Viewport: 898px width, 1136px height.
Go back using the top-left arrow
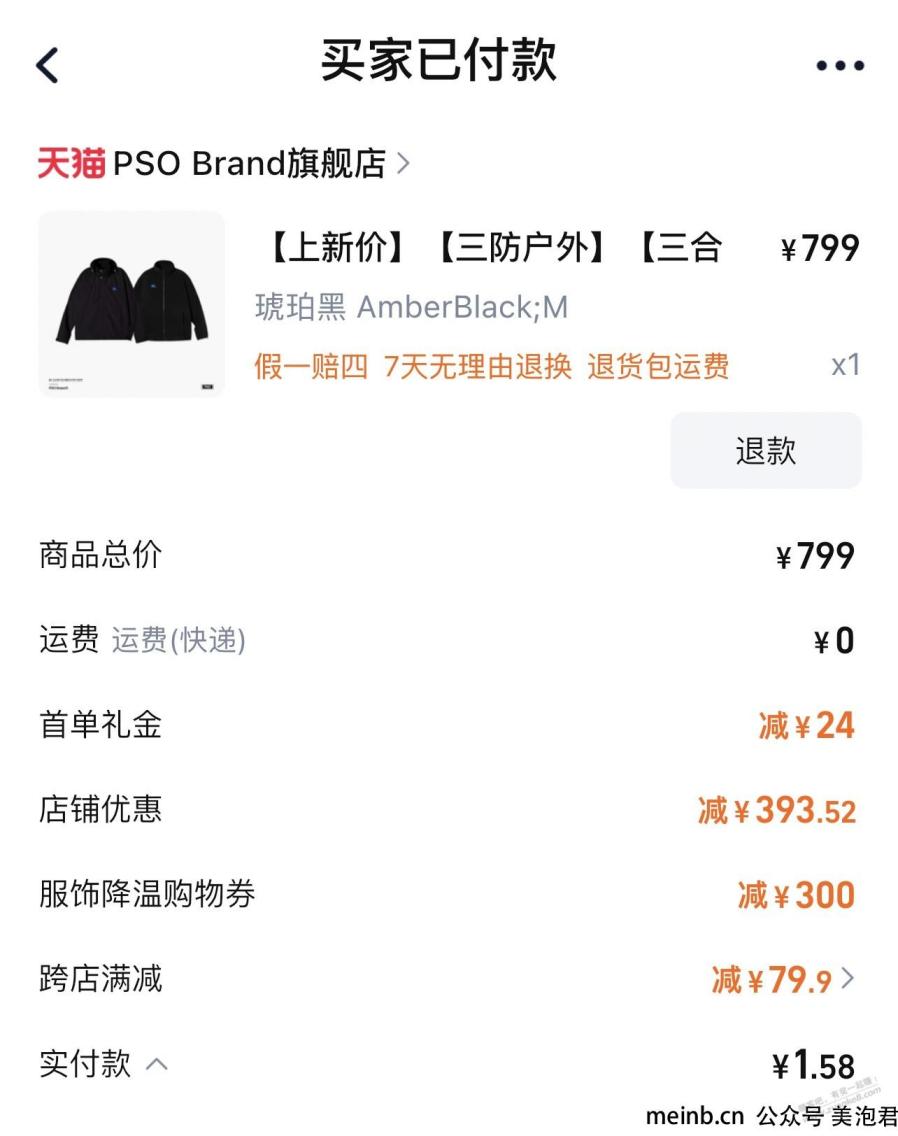point(47,65)
